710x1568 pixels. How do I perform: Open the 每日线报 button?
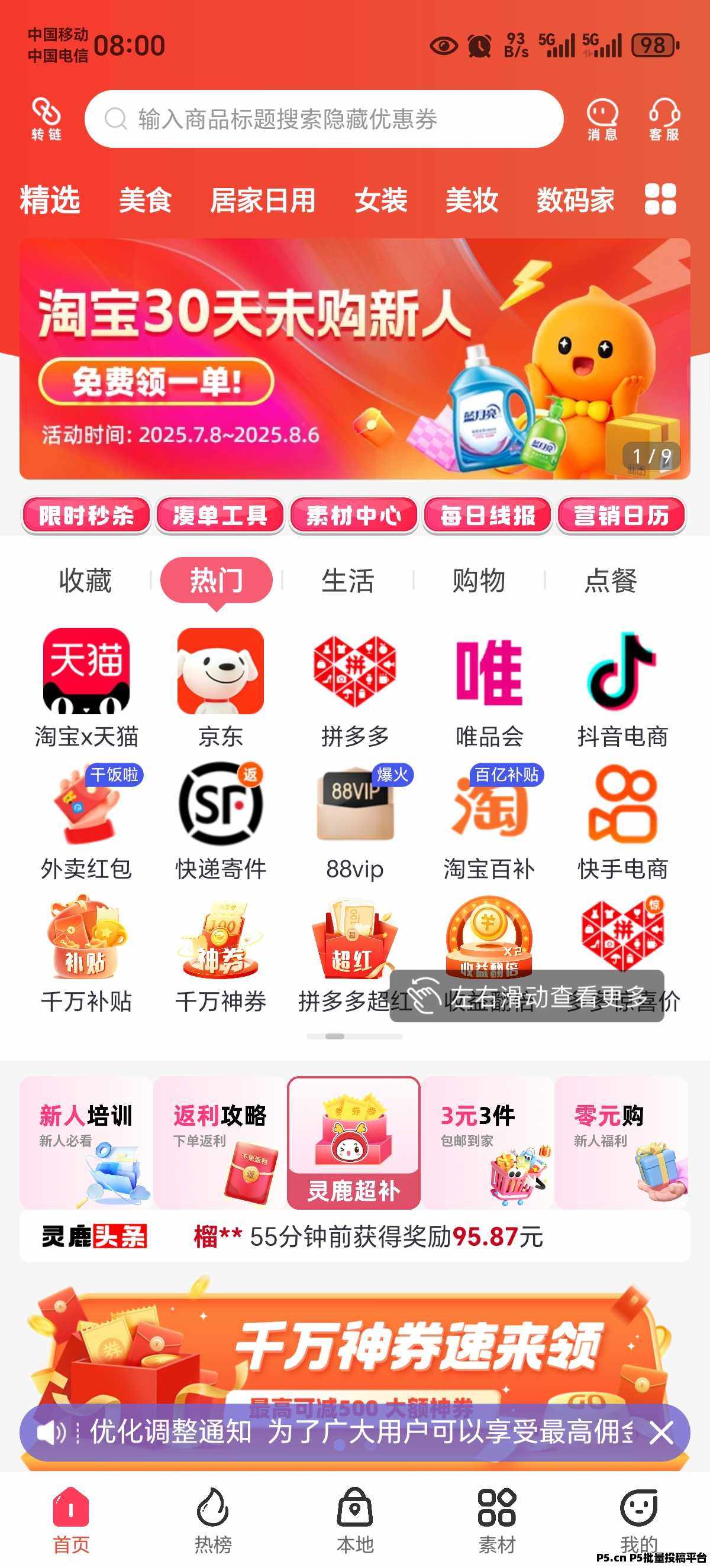487,516
